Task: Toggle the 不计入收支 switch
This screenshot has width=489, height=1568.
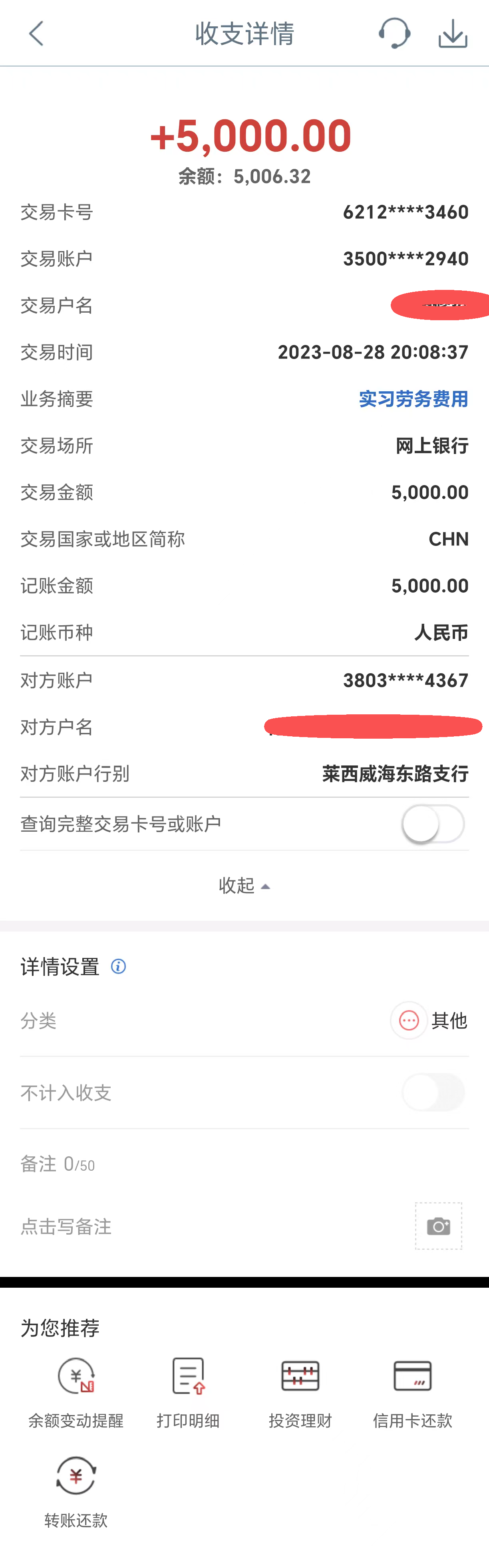Action: tap(433, 1092)
